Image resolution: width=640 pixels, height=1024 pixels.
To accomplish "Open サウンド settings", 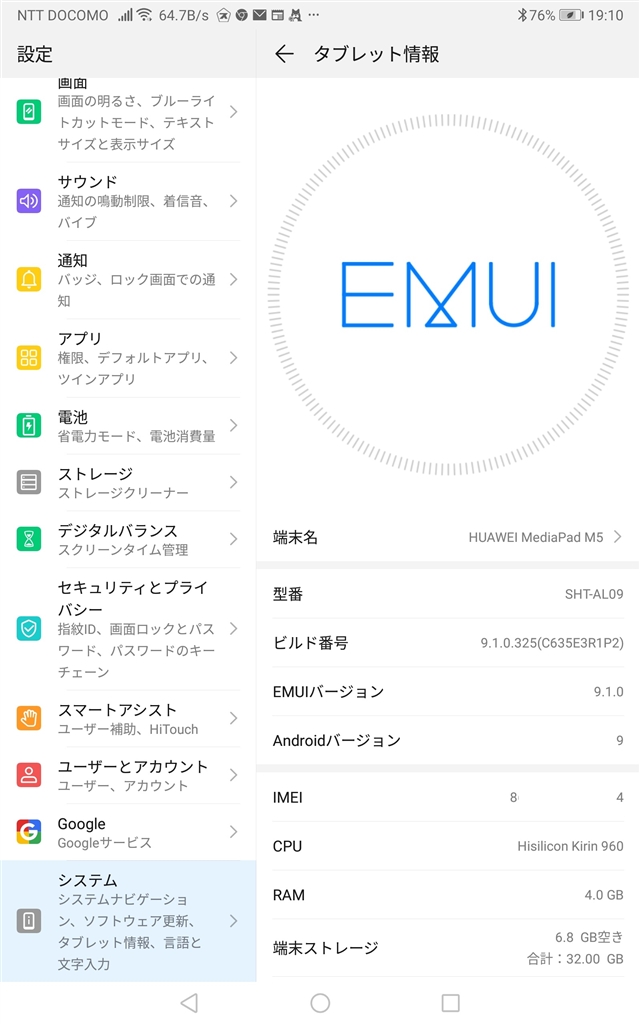I will (128, 201).
